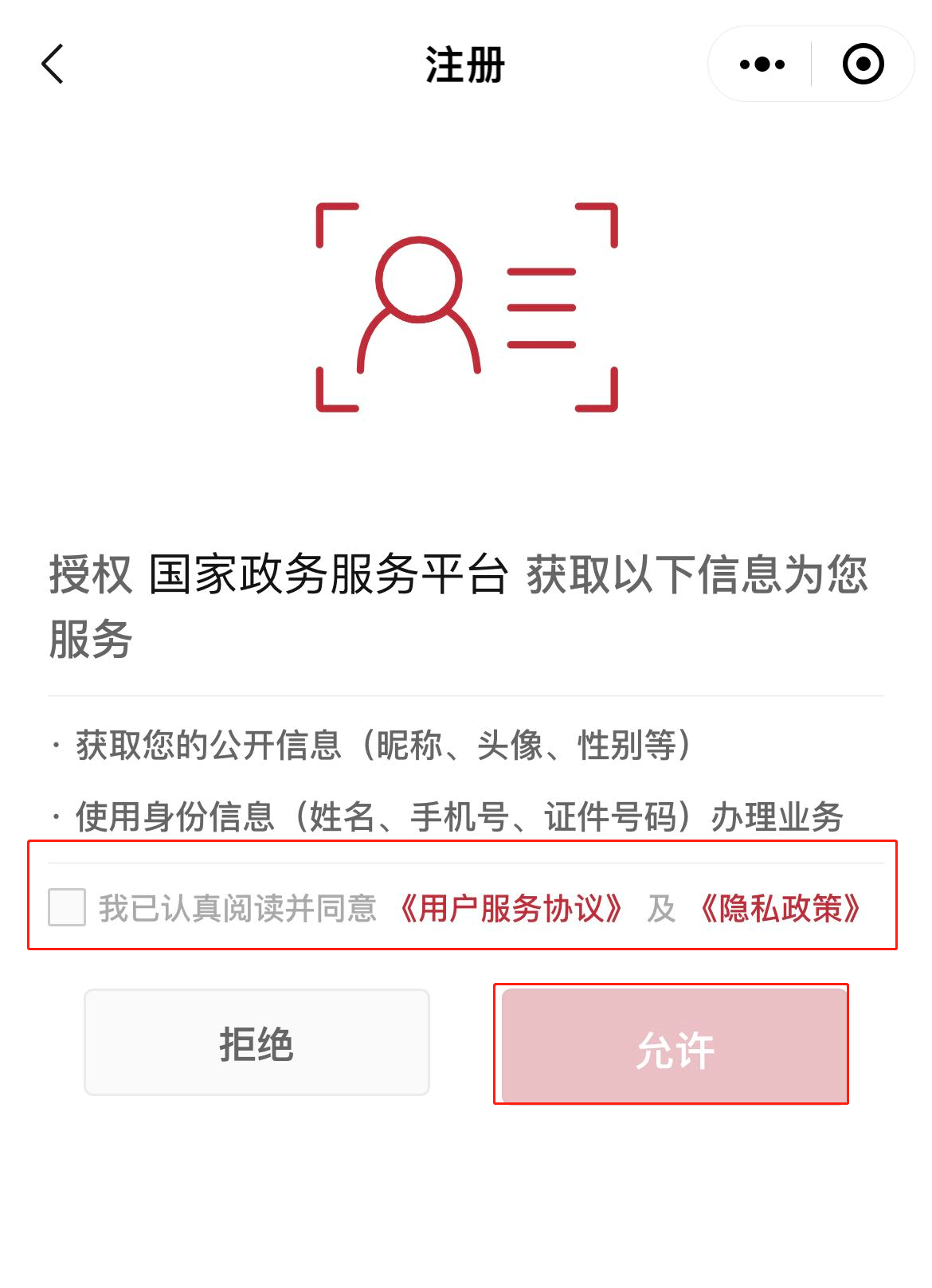Image resolution: width=932 pixels, height=1288 pixels.
Task: Open the mini program more options menu
Action: tap(762, 65)
